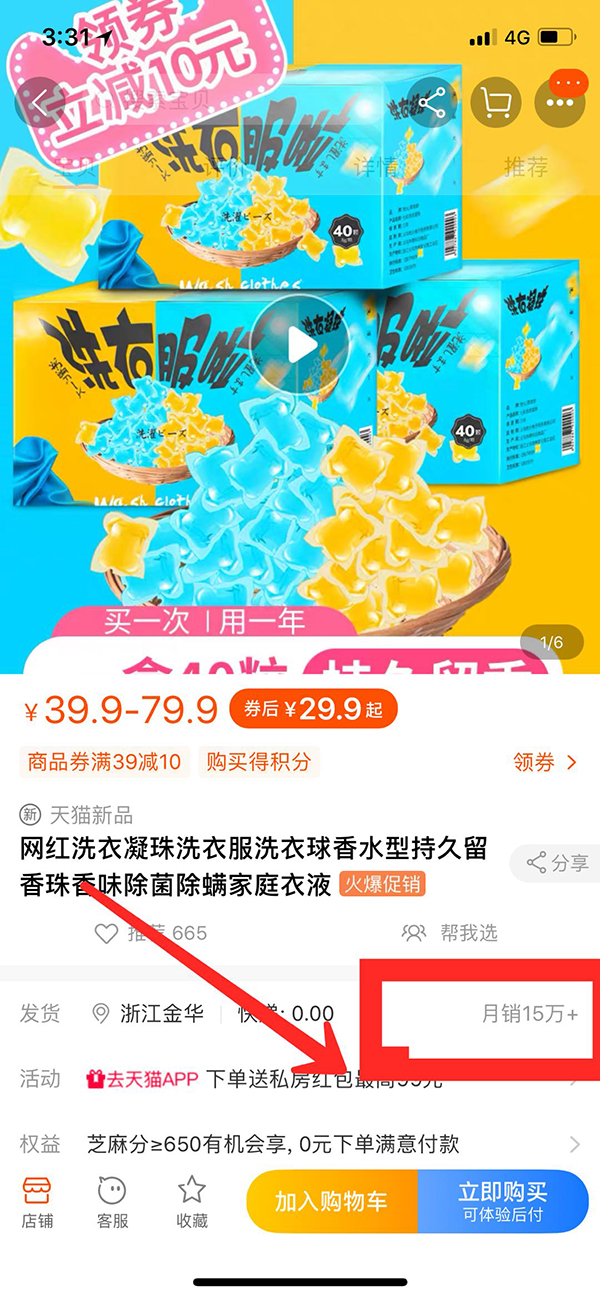
Task: Expand the 权益 芝麻分 benefits row
Action: click(300, 1145)
